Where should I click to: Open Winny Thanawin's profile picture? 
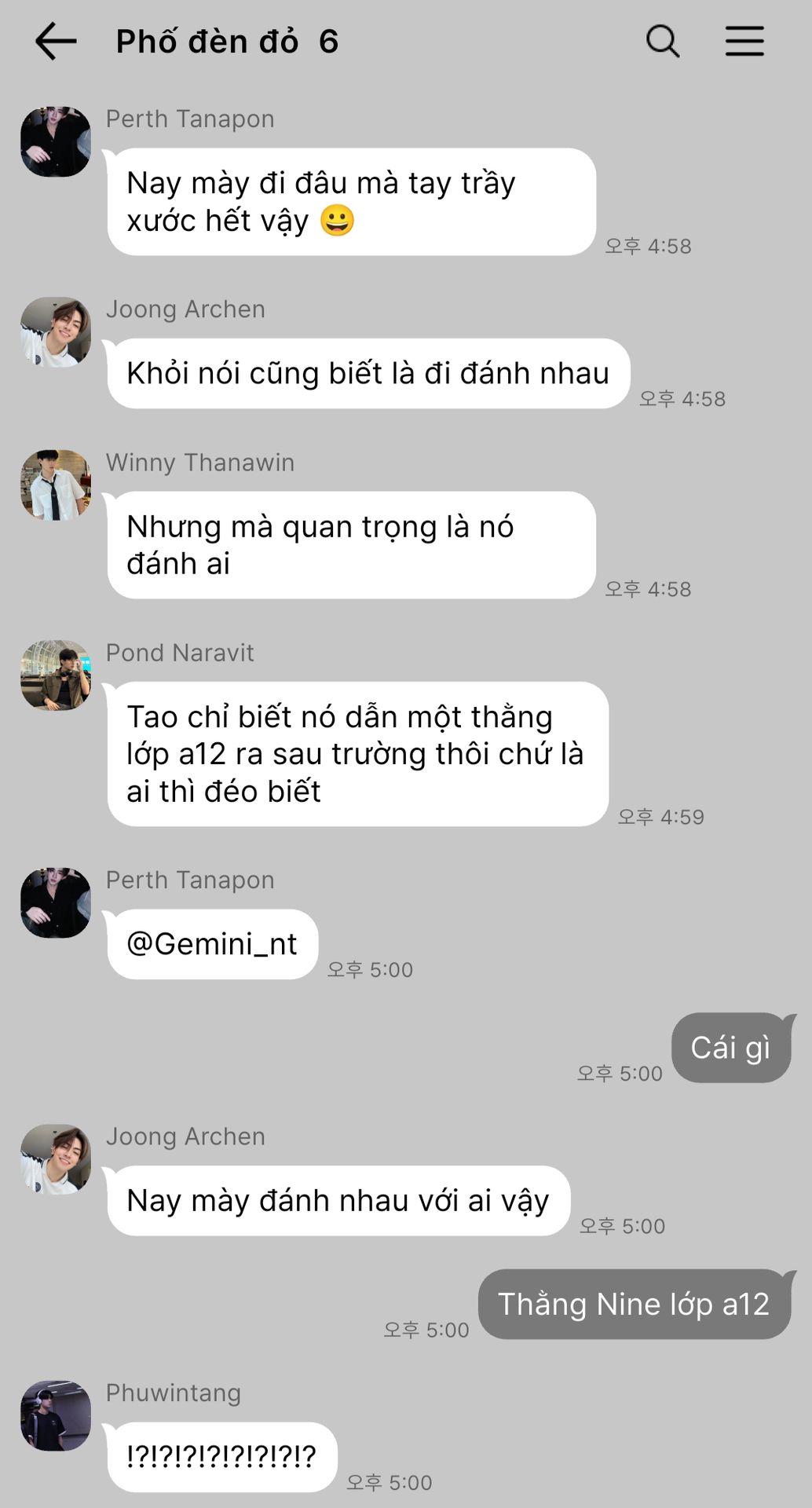tap(56, 485)
